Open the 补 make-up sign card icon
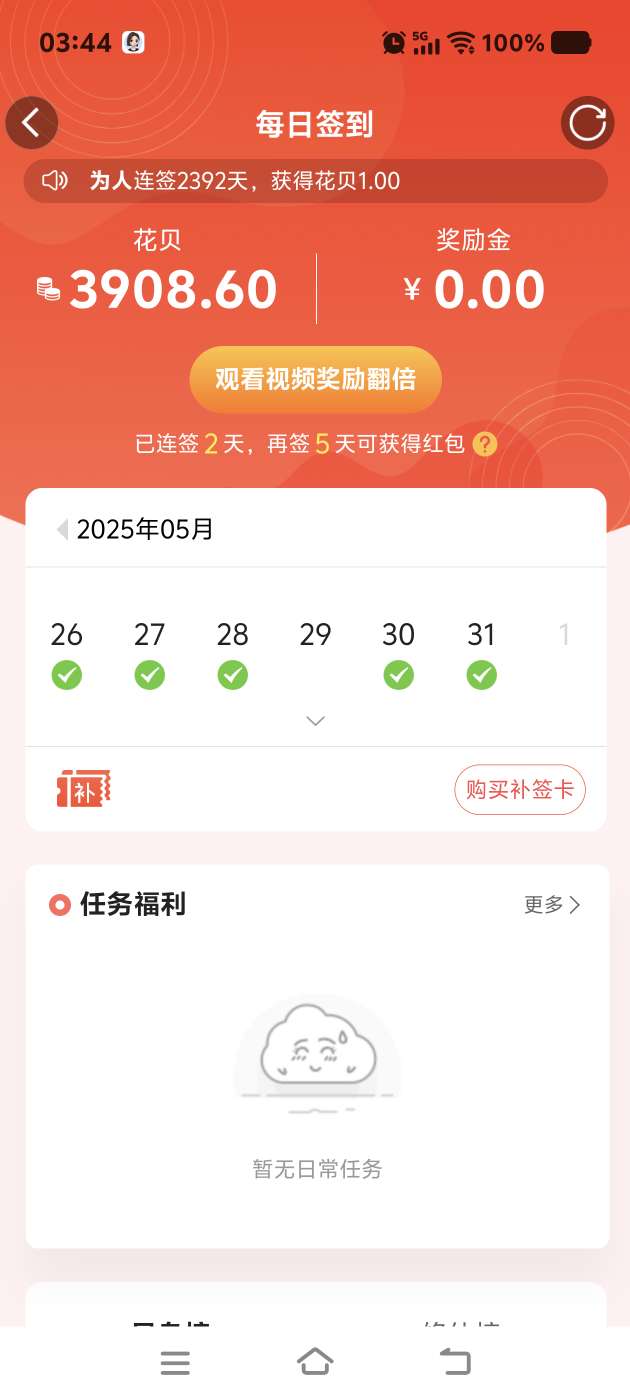The height and width of the screenshot is (1400, 630). (83, 789)
